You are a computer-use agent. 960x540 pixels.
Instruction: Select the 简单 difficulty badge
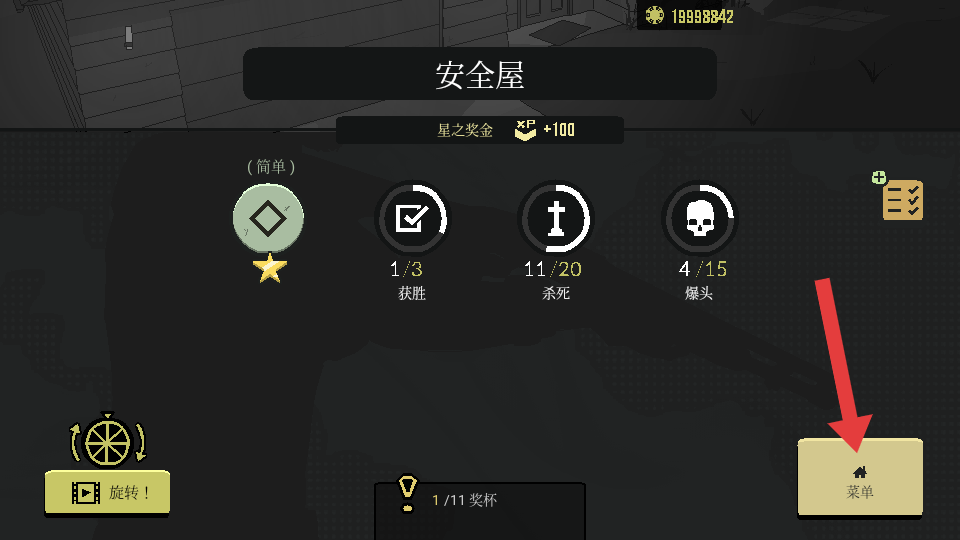click(268, 218)
